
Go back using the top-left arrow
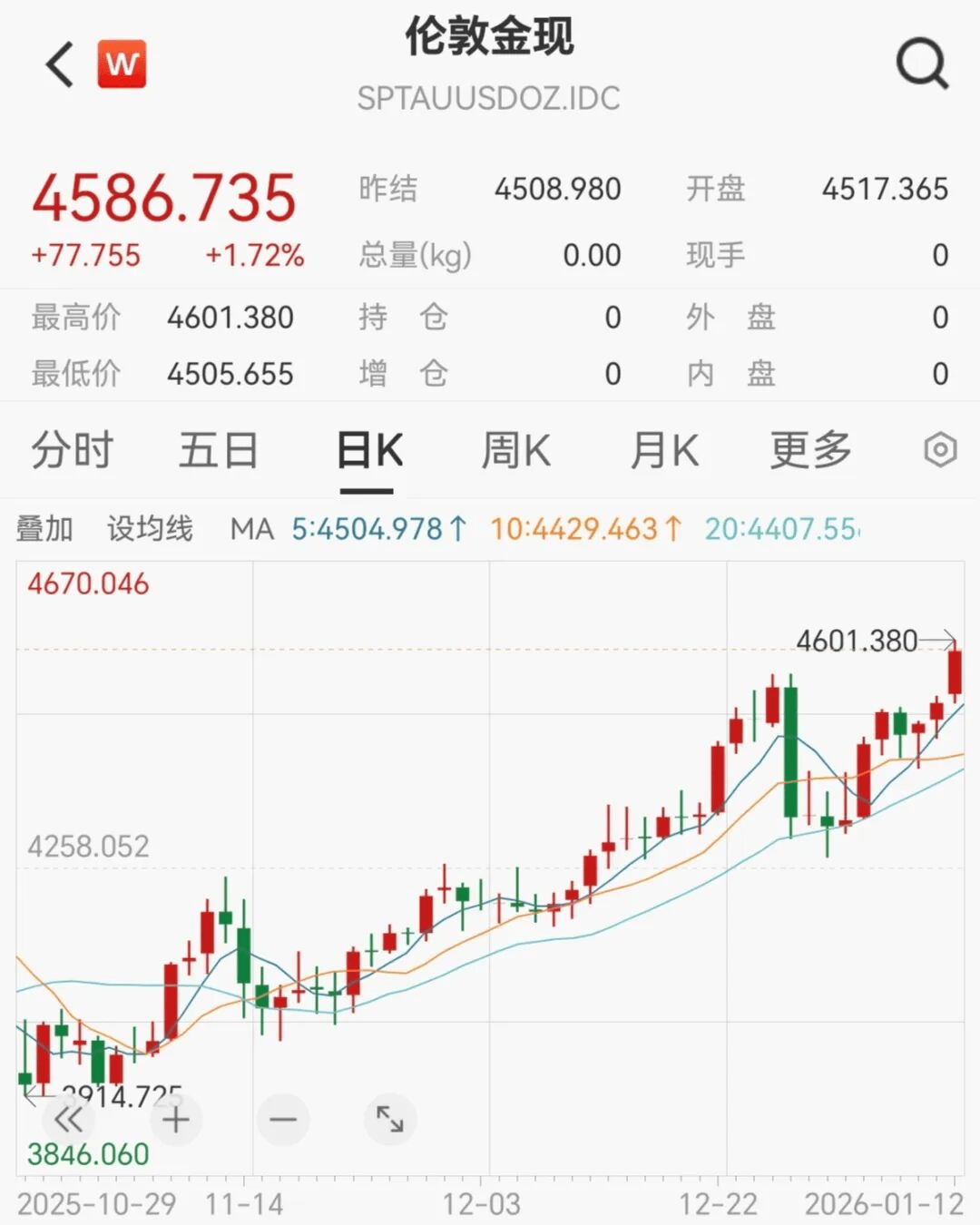(60, 64)
